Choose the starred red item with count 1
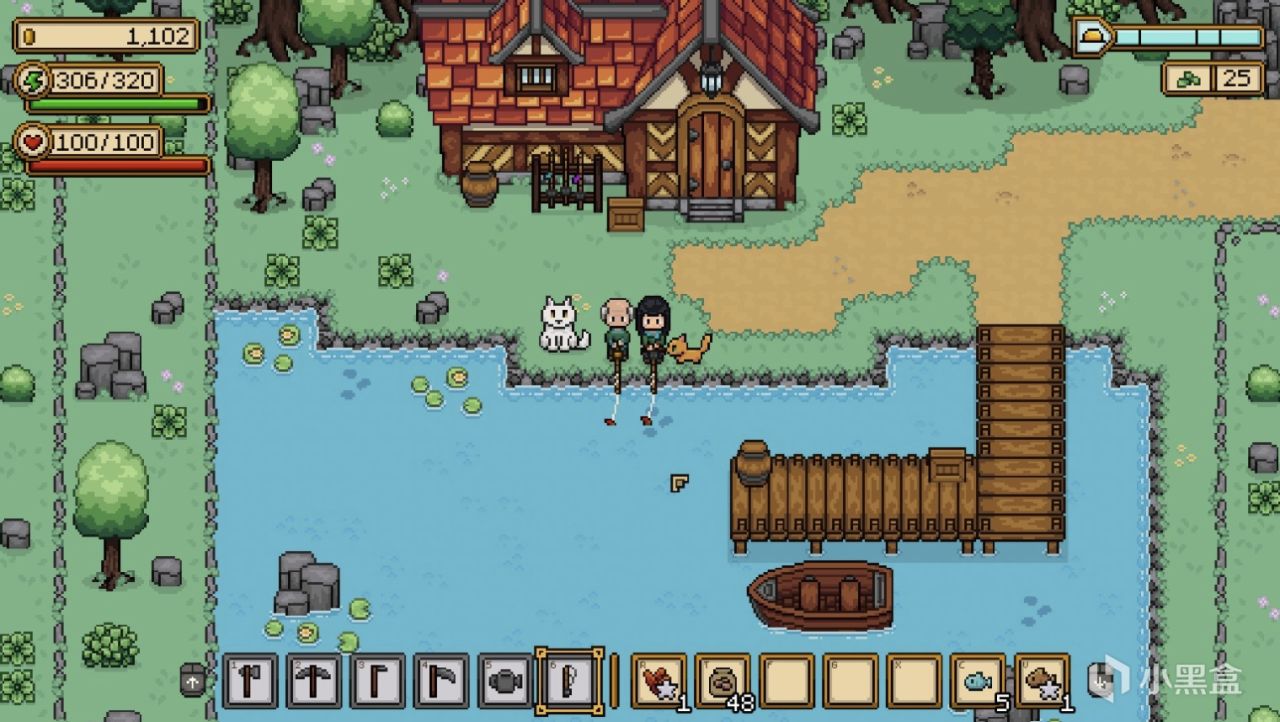1280x722 pixels. pyautogui.click(x=659, y=681)
